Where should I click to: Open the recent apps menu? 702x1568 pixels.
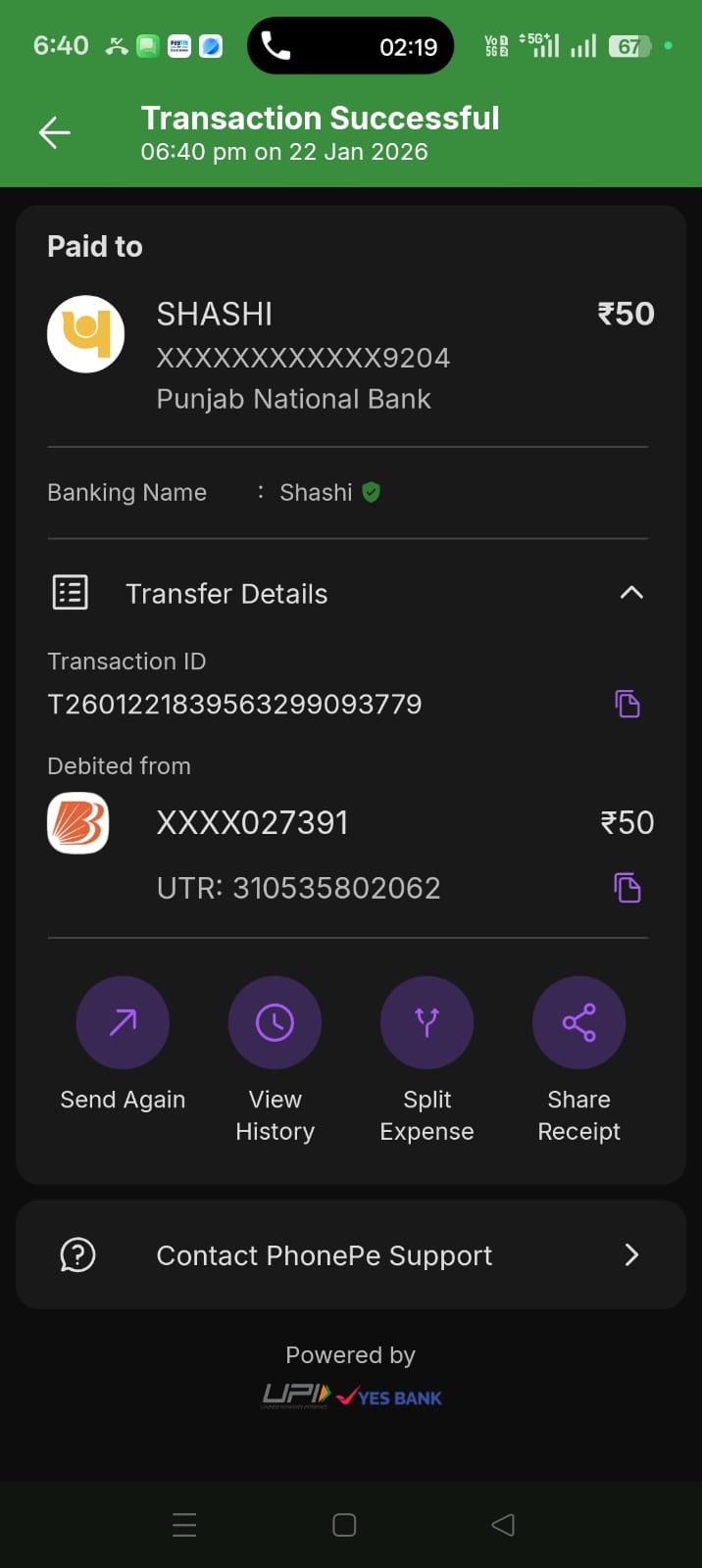184,1525
